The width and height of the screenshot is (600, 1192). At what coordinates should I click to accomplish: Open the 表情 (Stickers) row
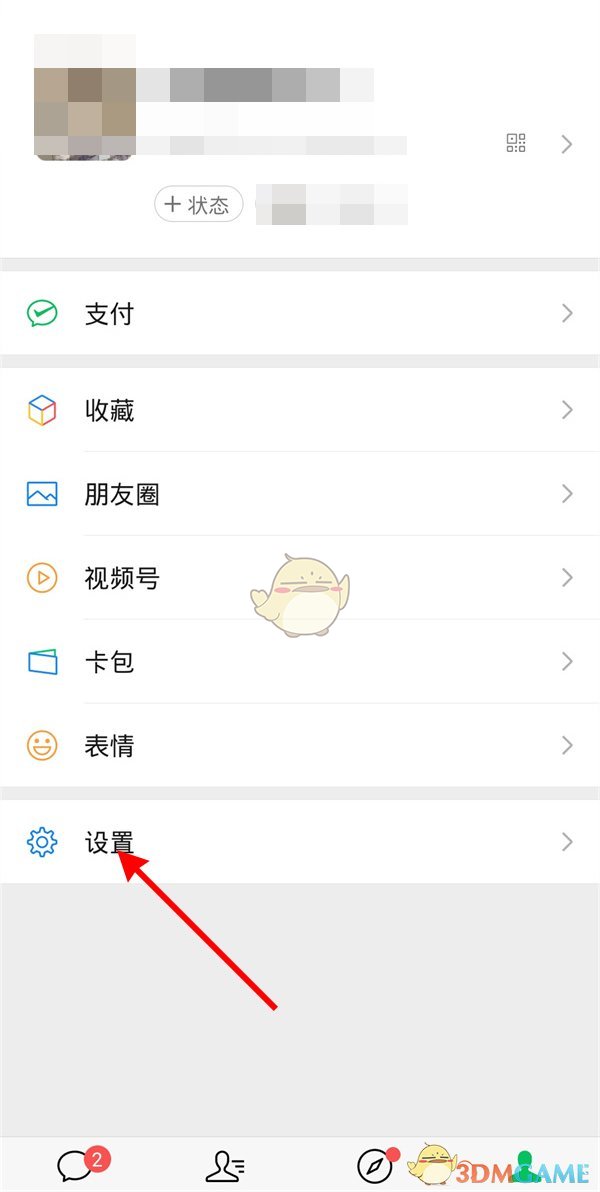coord(300,746)
